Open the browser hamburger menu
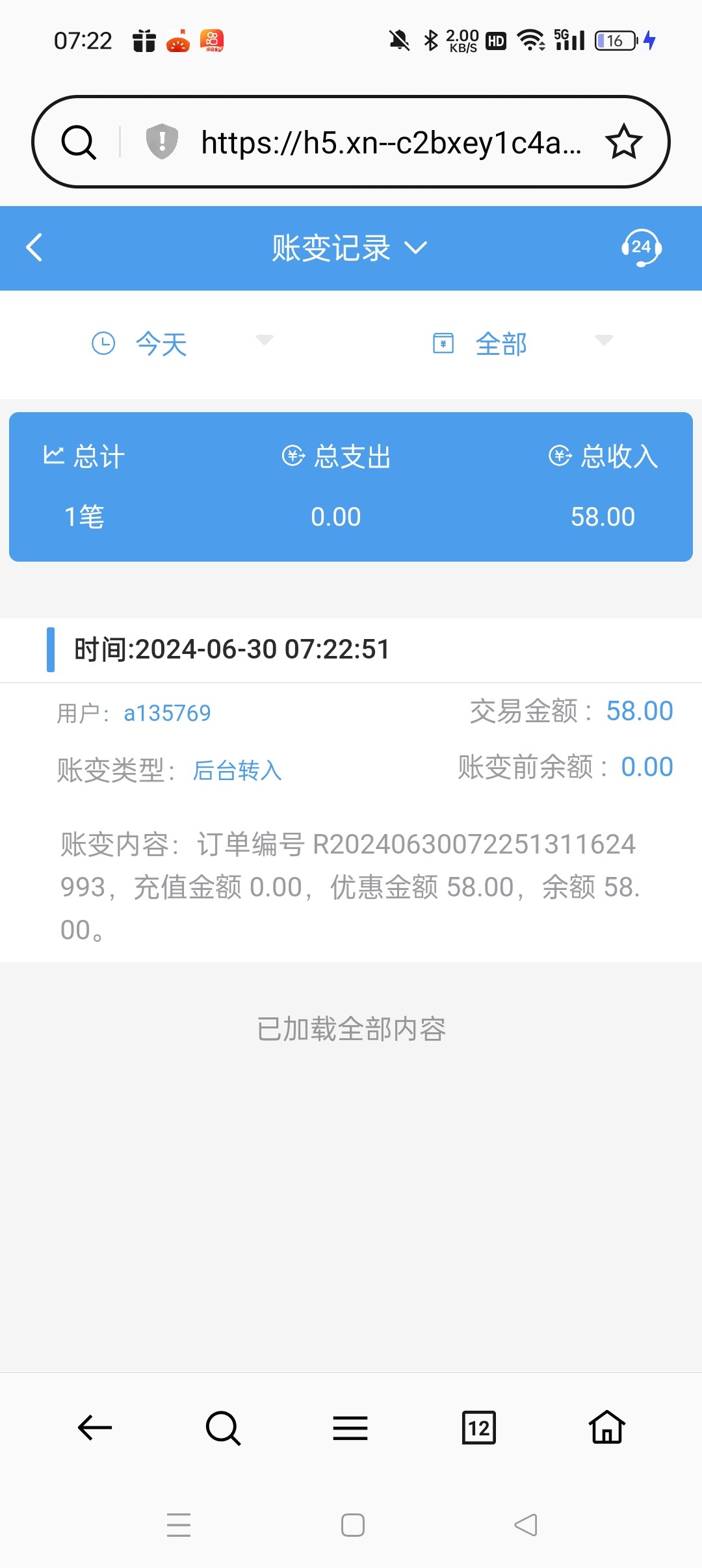 (x=350, y=1428)
